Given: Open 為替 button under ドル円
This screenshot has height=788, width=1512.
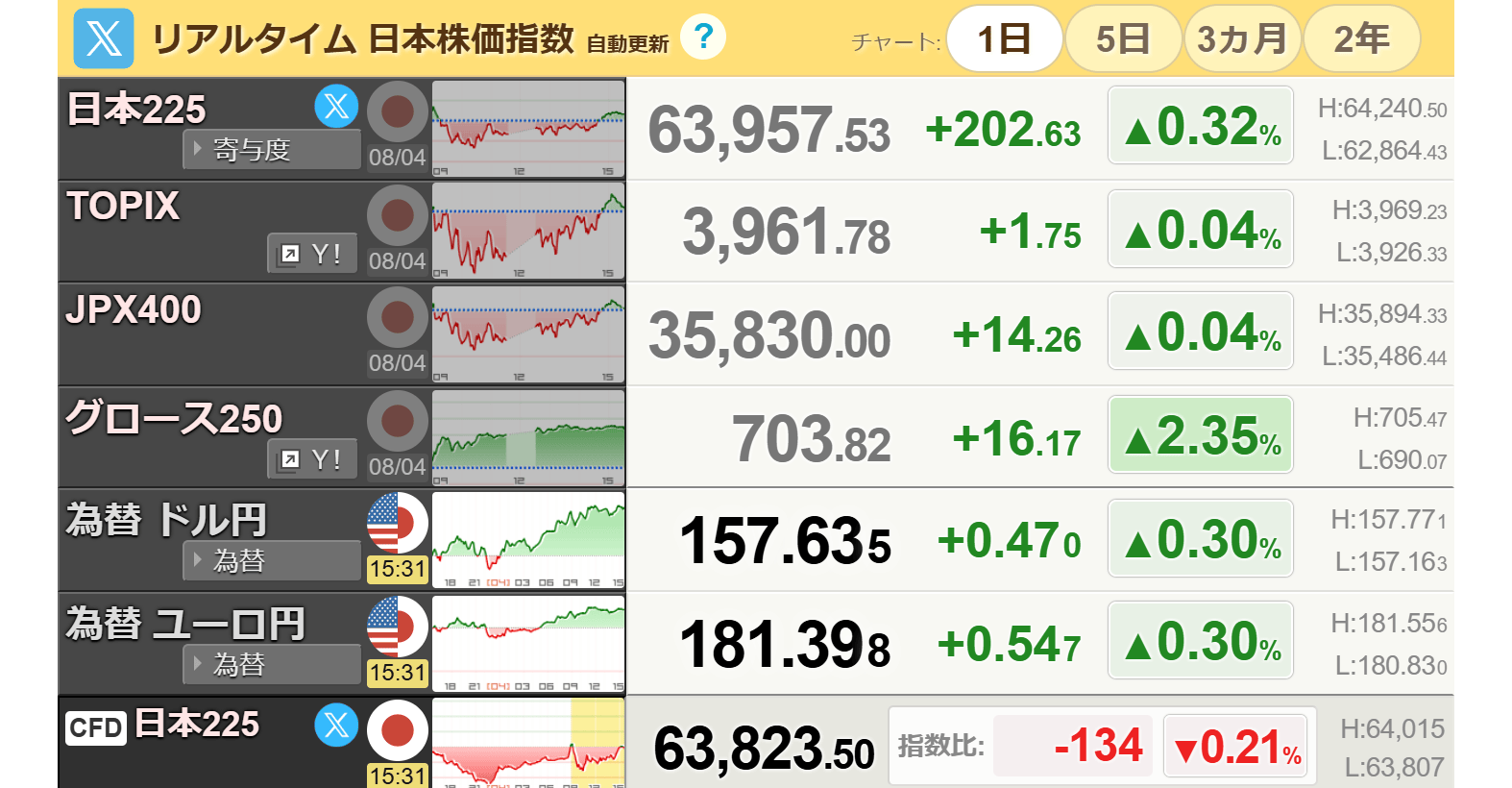Looking at the screenshot, I should point(272,560).
